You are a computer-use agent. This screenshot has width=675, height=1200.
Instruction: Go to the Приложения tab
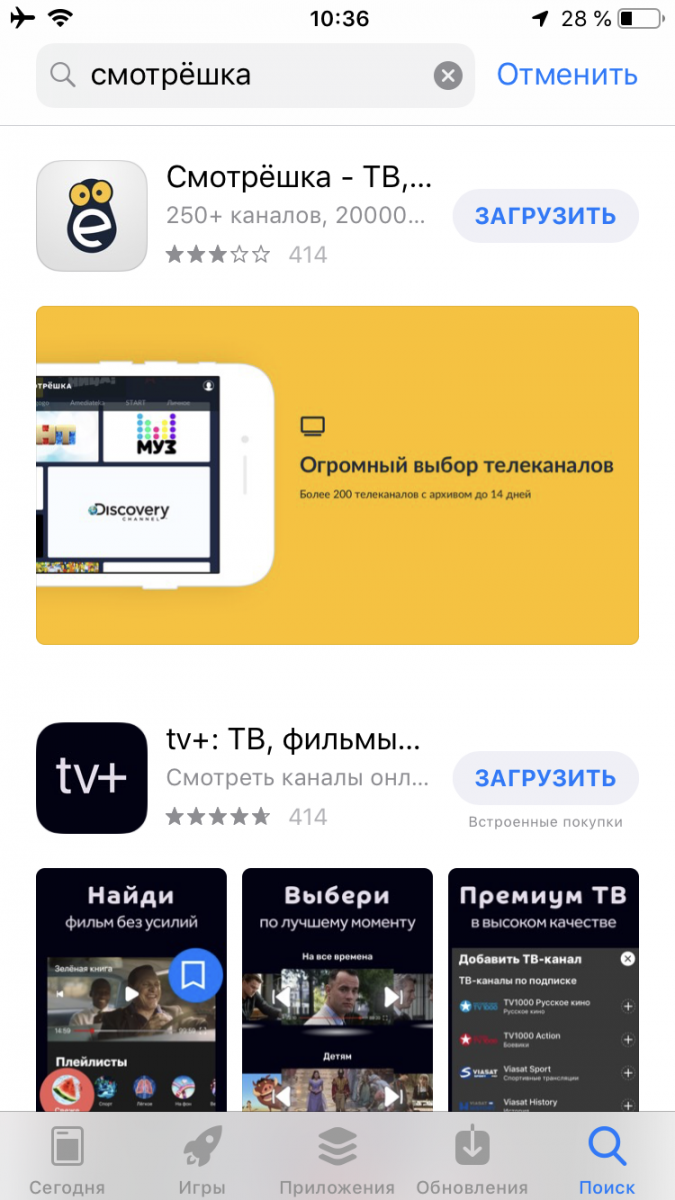tap(337, 1158)
